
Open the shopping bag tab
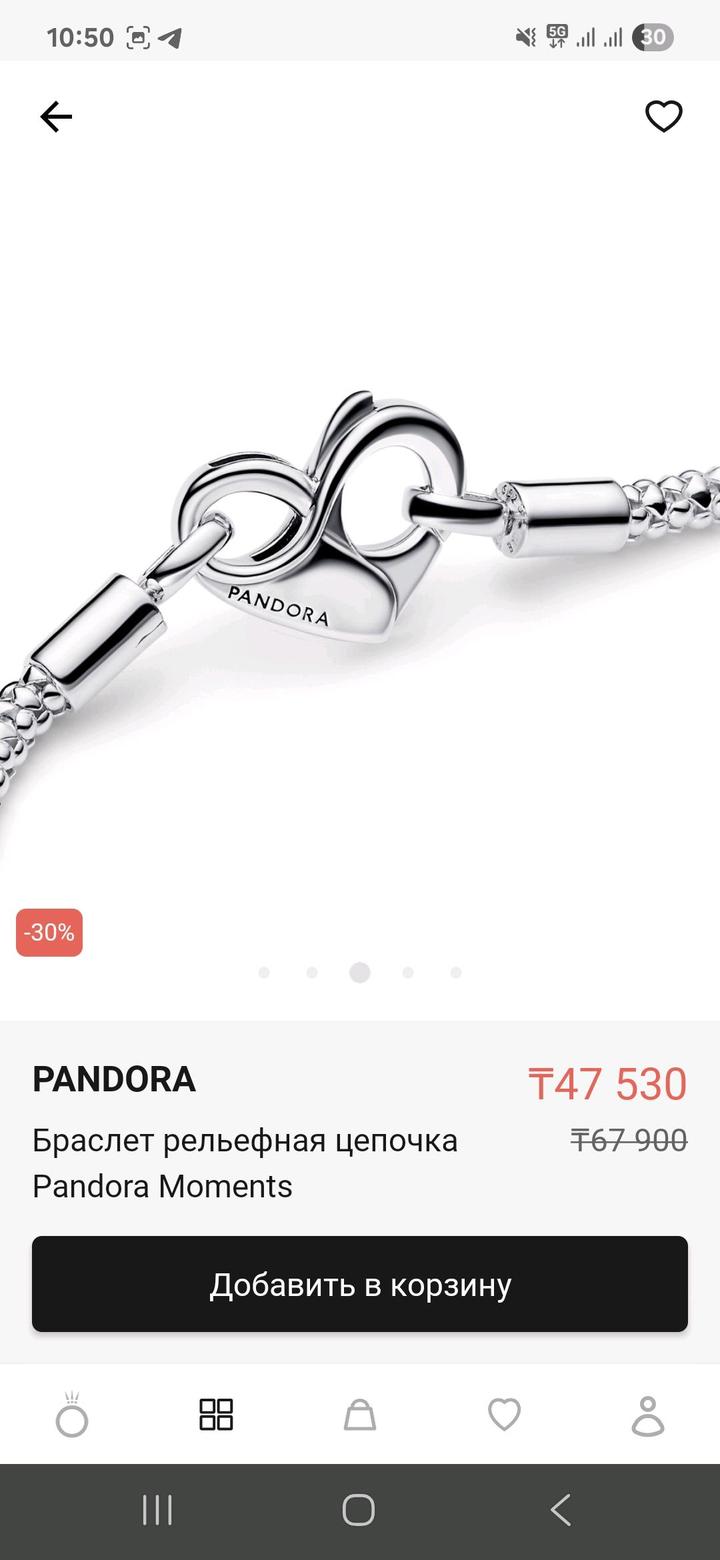point(360,1415)
